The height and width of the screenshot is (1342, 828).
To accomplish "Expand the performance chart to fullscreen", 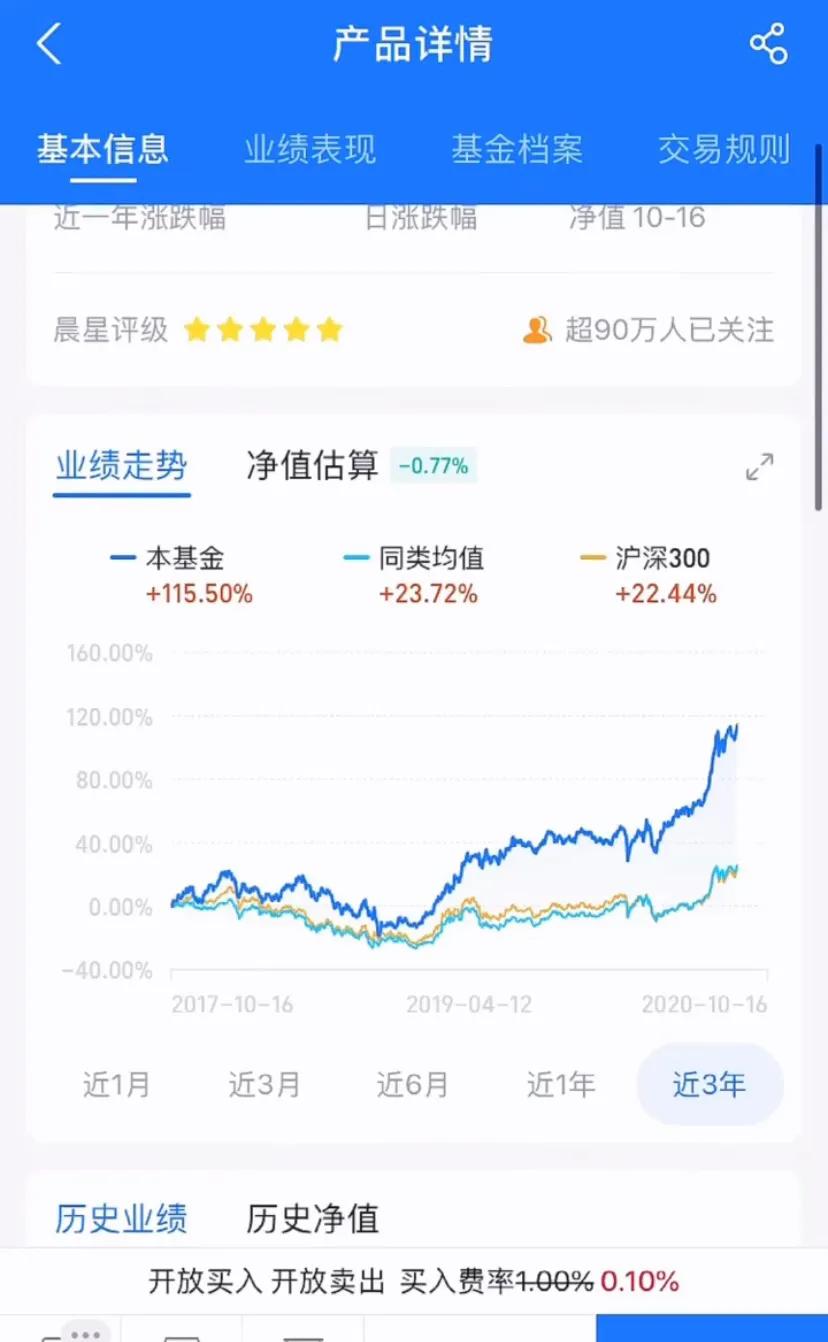I will tap(760, 467).
